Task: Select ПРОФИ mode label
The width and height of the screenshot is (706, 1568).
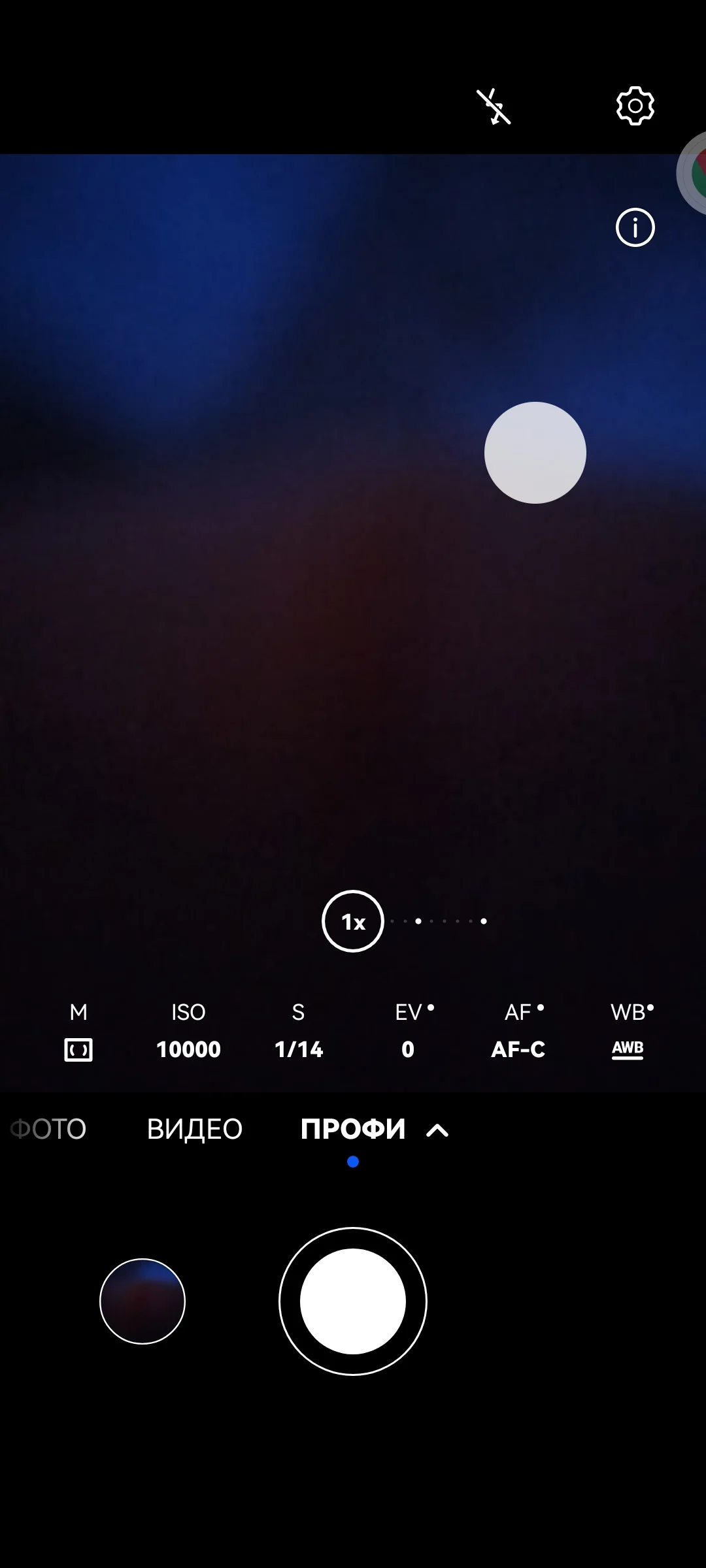Action: click(353, 1130)
